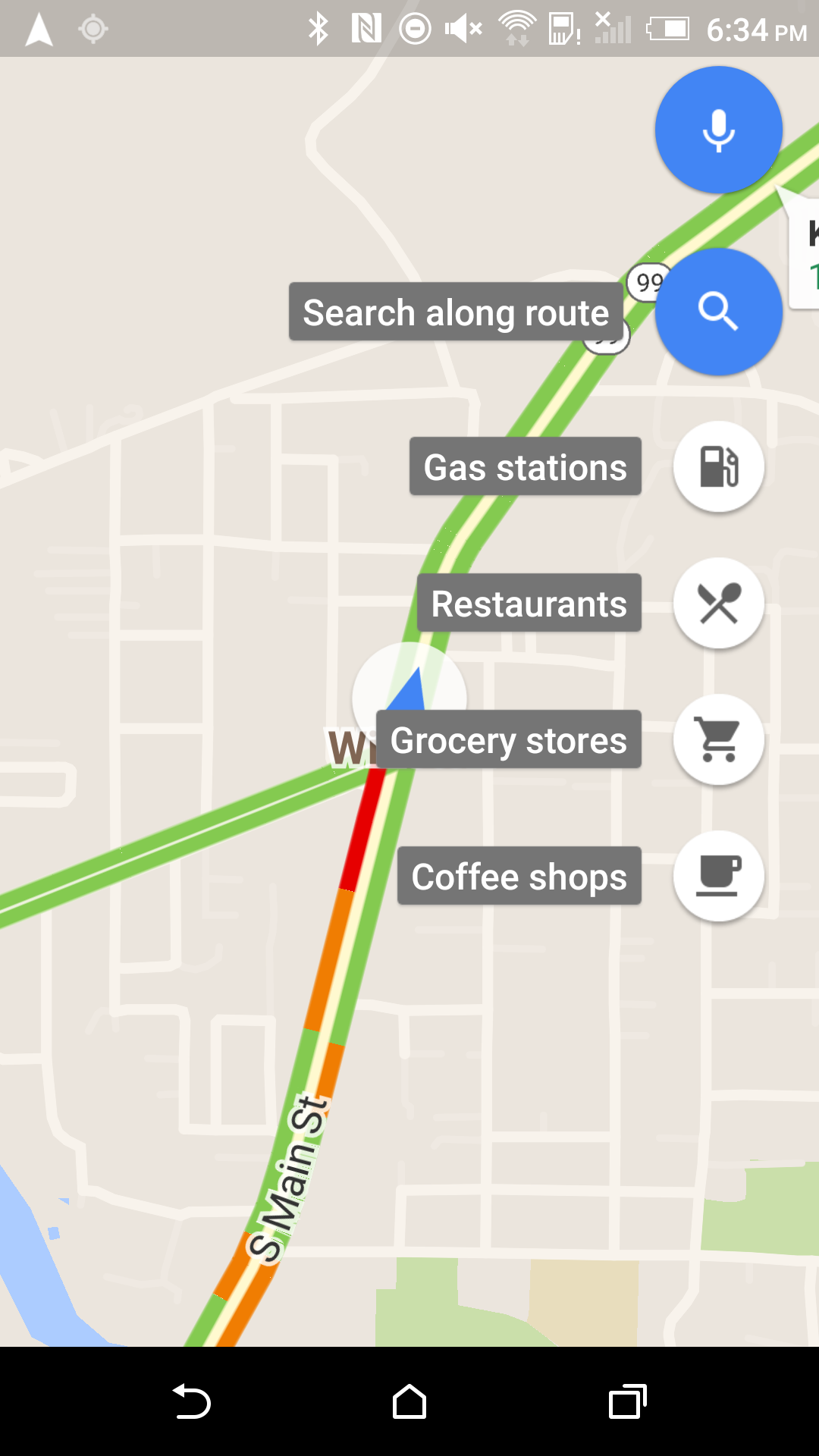Tap the shopping cart grocery icon

718,739
